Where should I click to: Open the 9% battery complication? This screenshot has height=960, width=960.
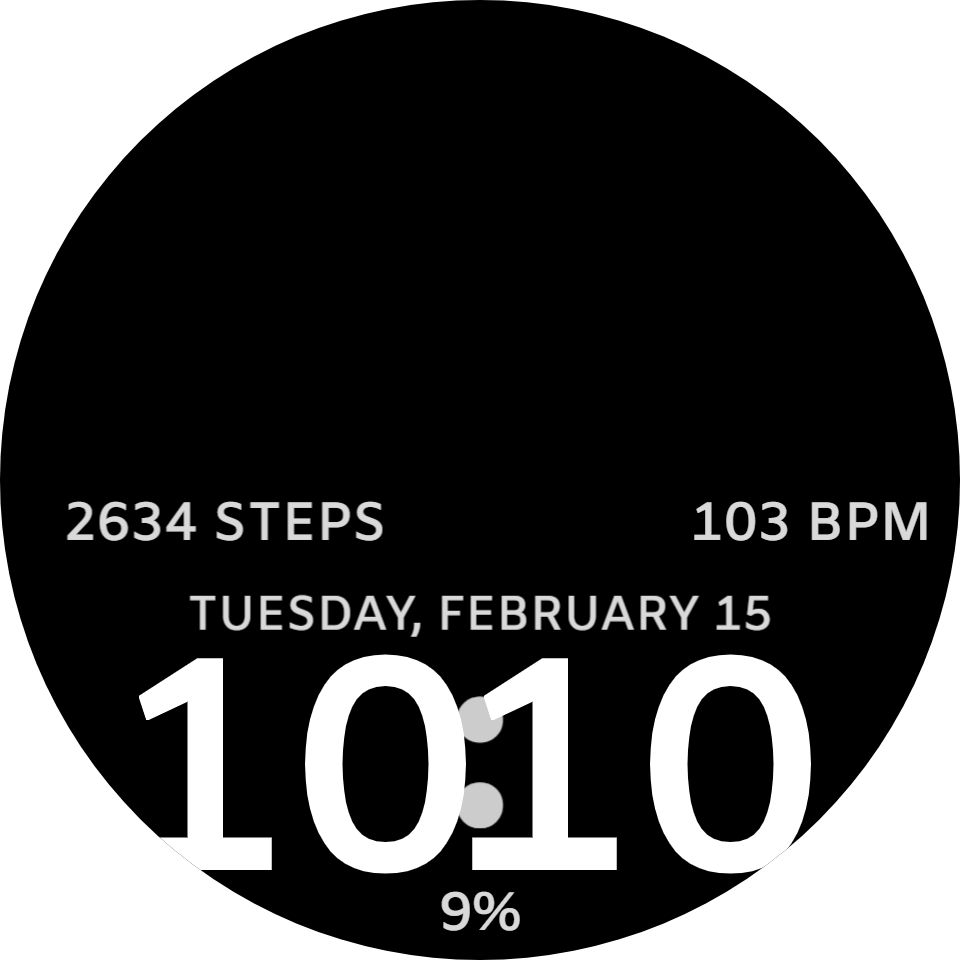[x=481, y=912]
